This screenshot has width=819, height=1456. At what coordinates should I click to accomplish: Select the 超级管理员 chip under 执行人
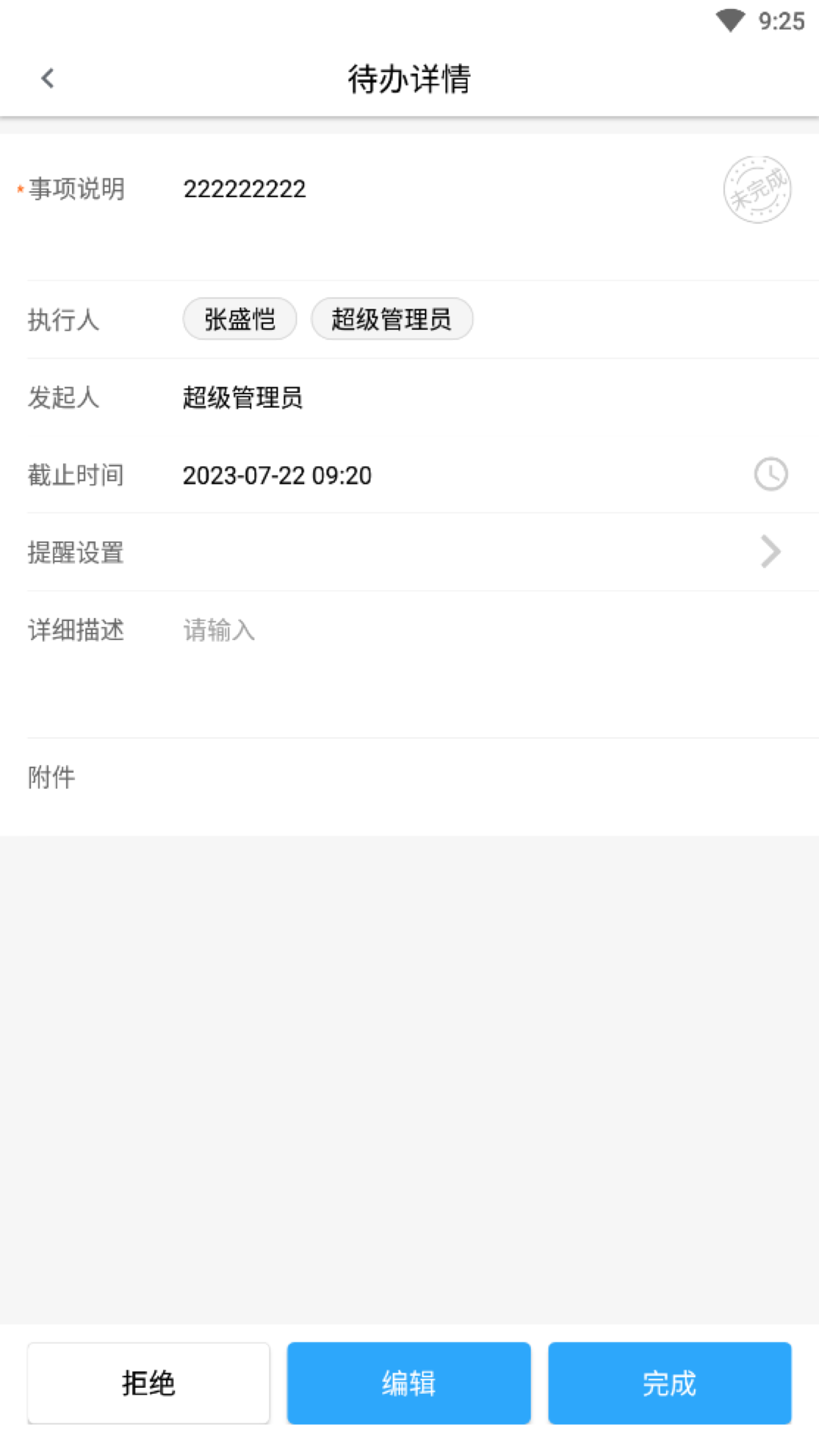[392, 319]
